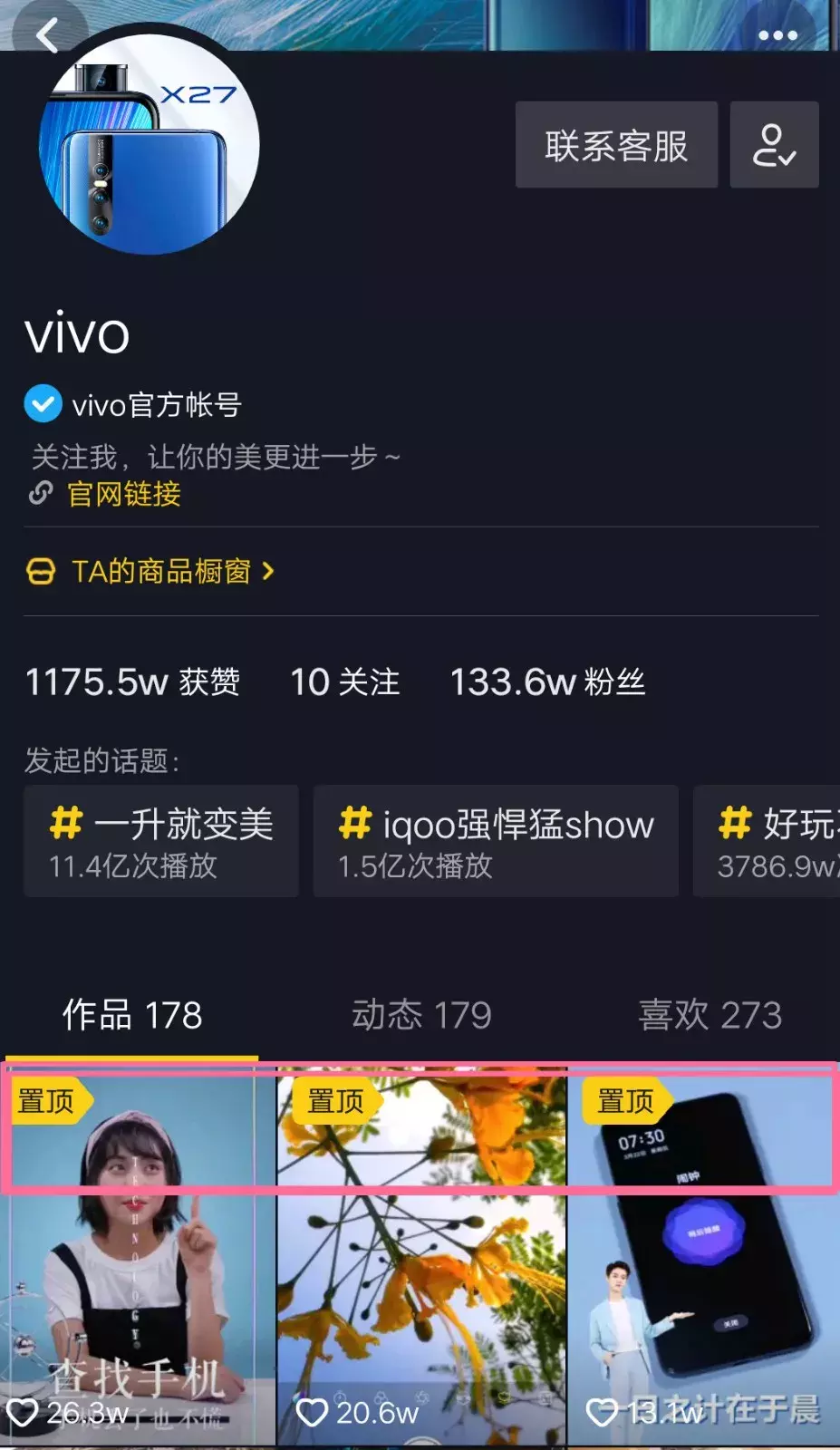840x1450 pixels.
Task: Open the partially visible 好玩 topic card
Action: pyautogui.click(x=775, y=840)
